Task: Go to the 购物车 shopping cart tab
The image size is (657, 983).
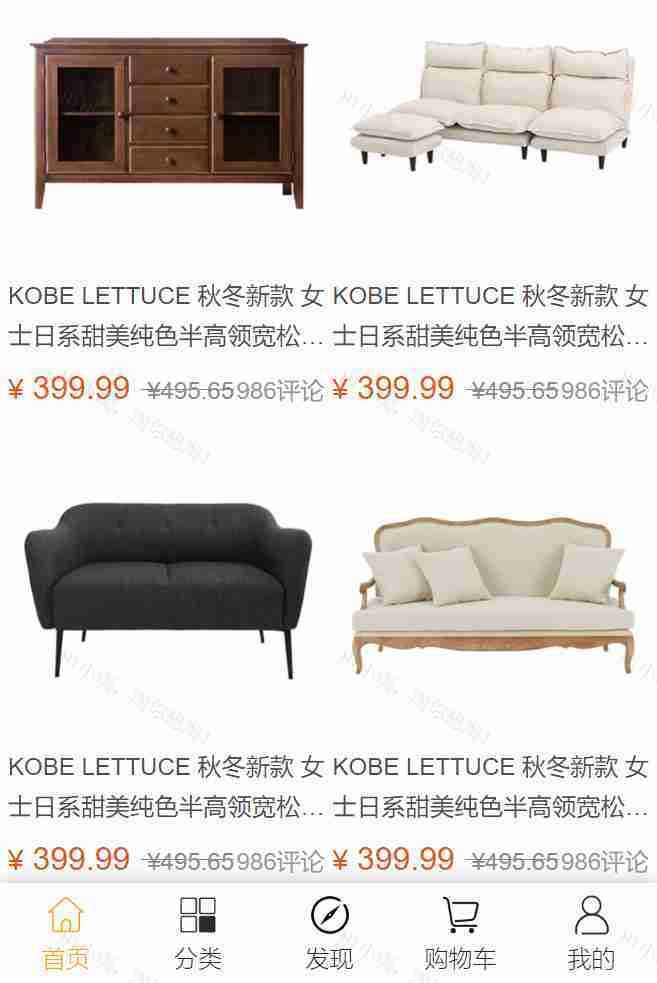Action: click(x=460, y=933)
